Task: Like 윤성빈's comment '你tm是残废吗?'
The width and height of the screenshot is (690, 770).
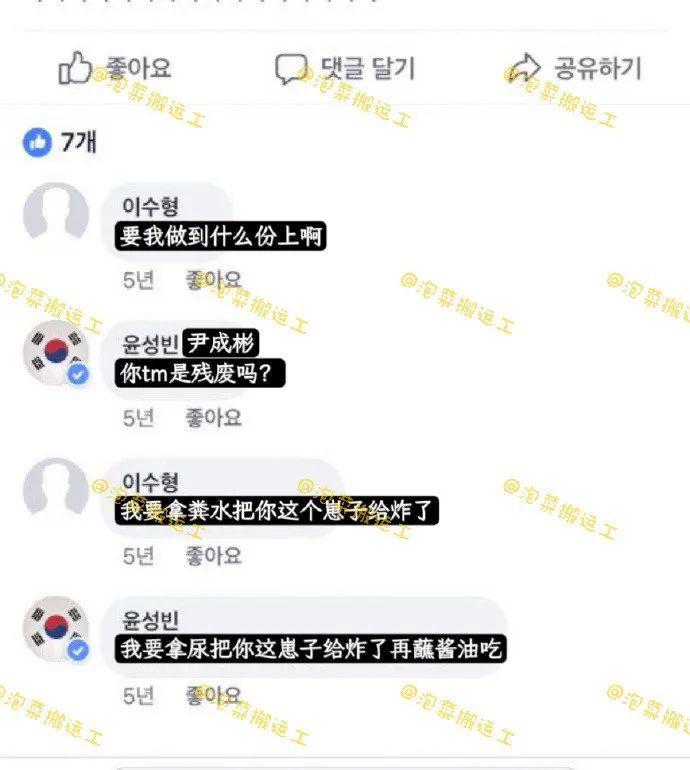Action: point(213,418)
